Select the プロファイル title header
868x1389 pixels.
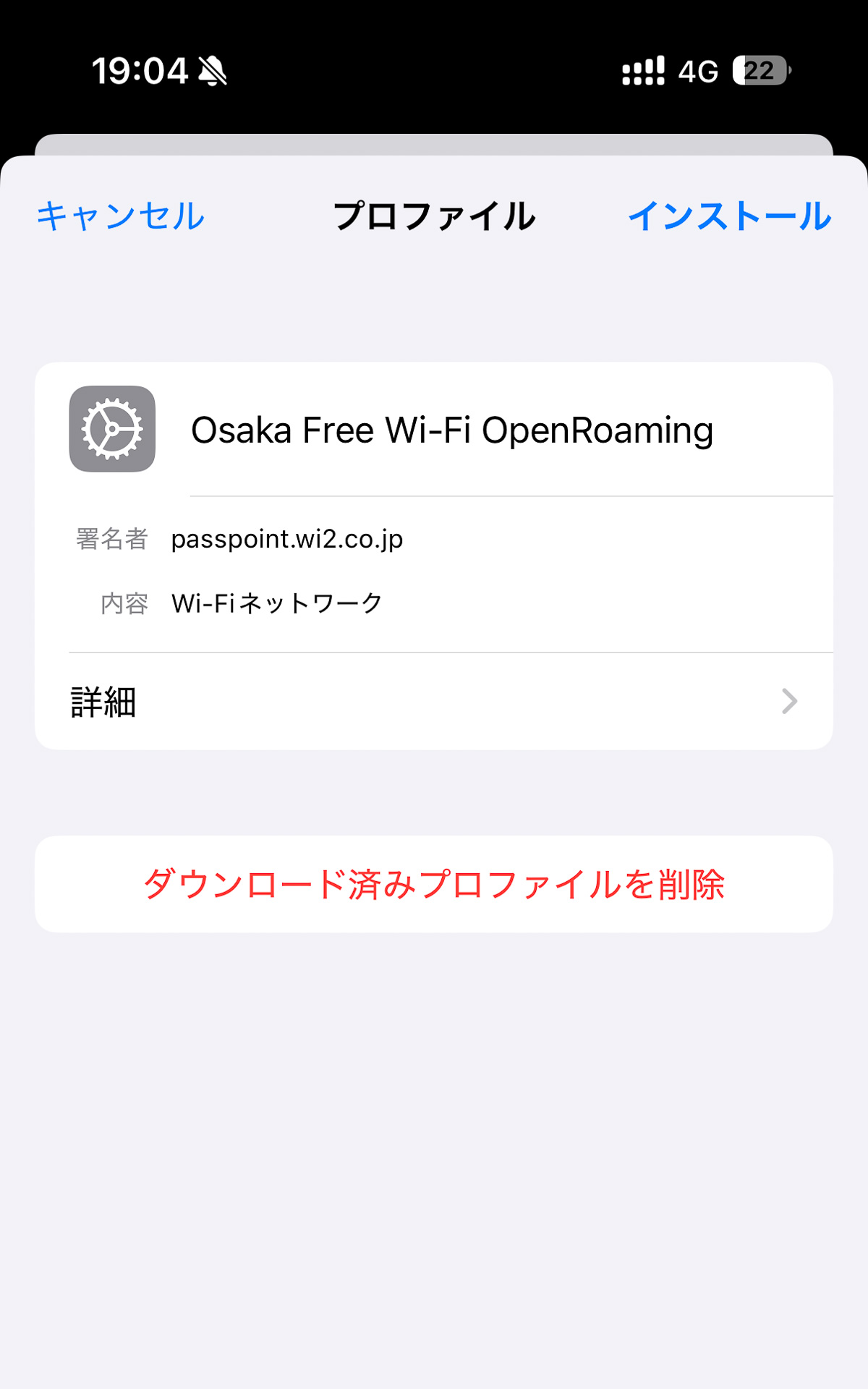(x=434, y=216)
